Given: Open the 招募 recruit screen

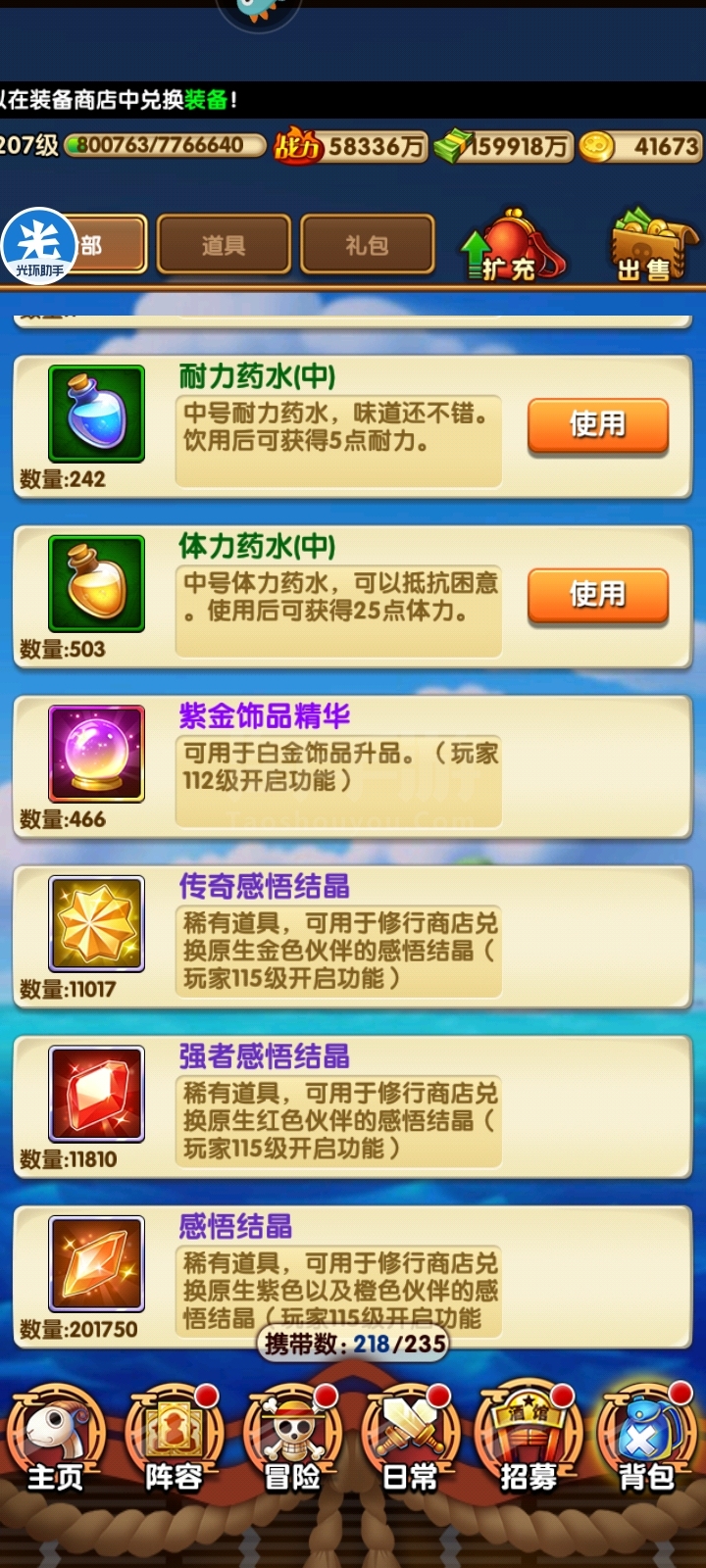Looking at the screenshot, I should pos(528,1441).
